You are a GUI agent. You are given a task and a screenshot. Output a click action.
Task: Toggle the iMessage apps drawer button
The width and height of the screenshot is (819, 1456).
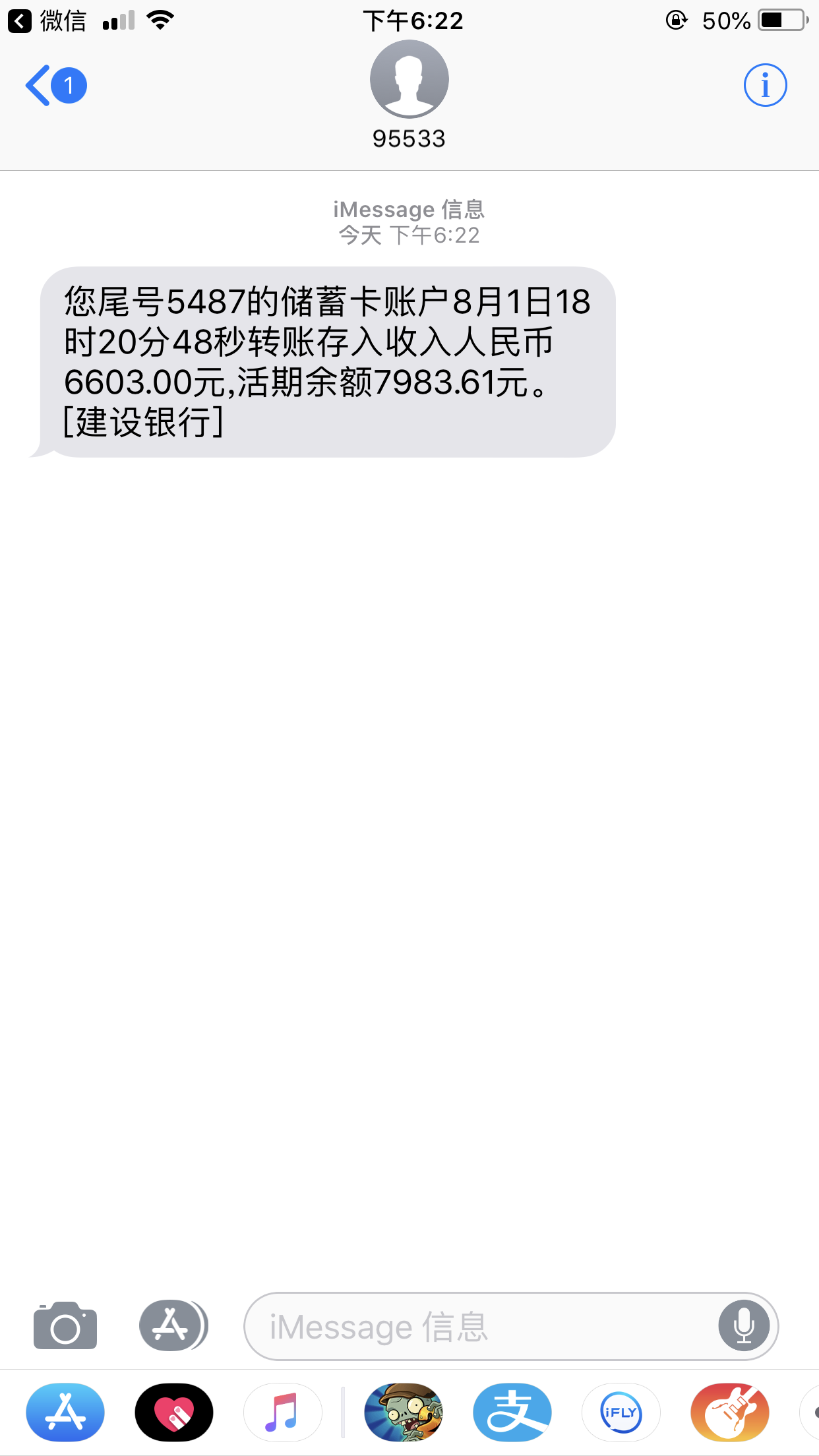tap(173, 1325)
